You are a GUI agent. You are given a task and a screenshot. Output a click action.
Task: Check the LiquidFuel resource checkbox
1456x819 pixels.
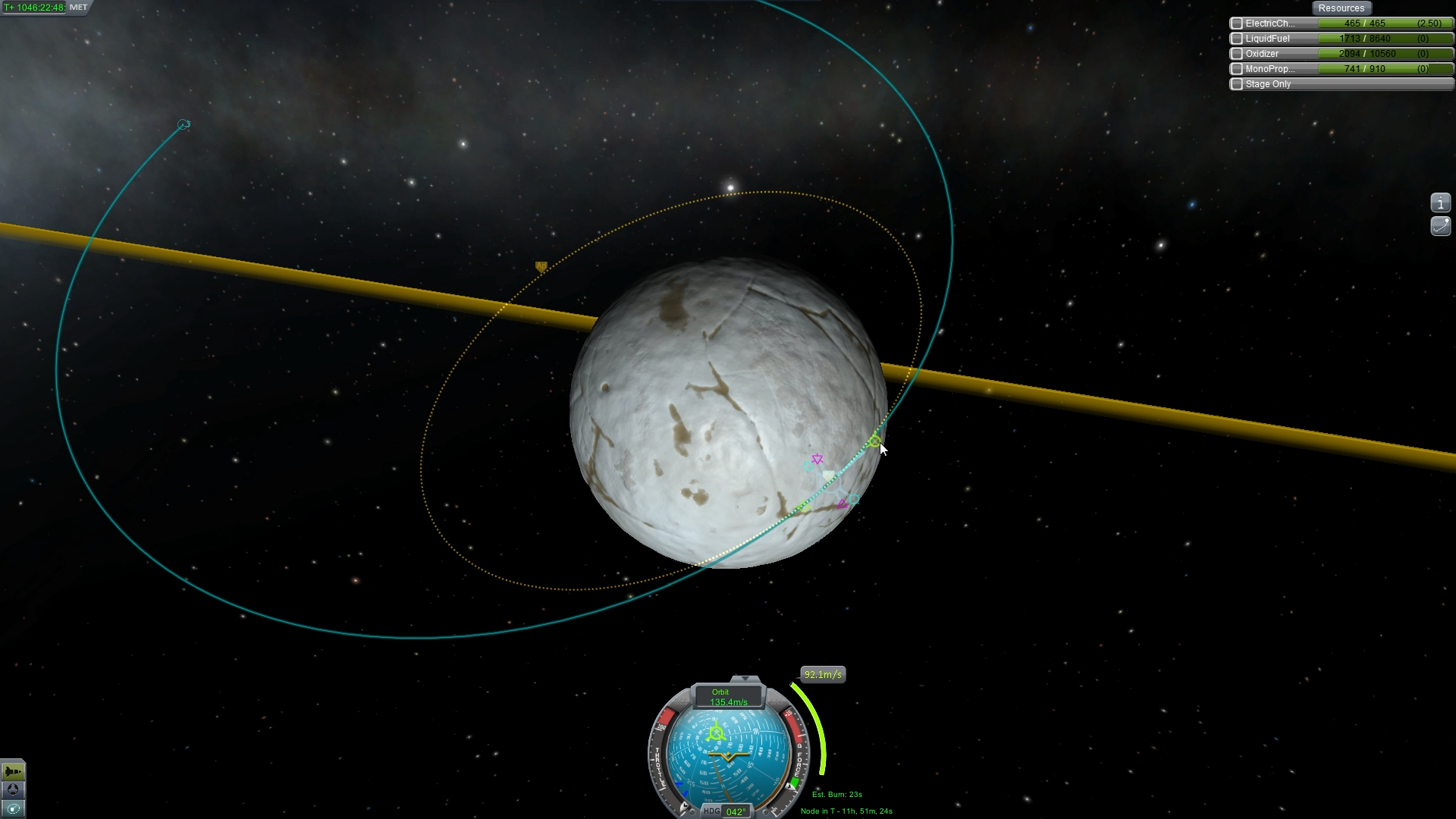coord(1237,39)
